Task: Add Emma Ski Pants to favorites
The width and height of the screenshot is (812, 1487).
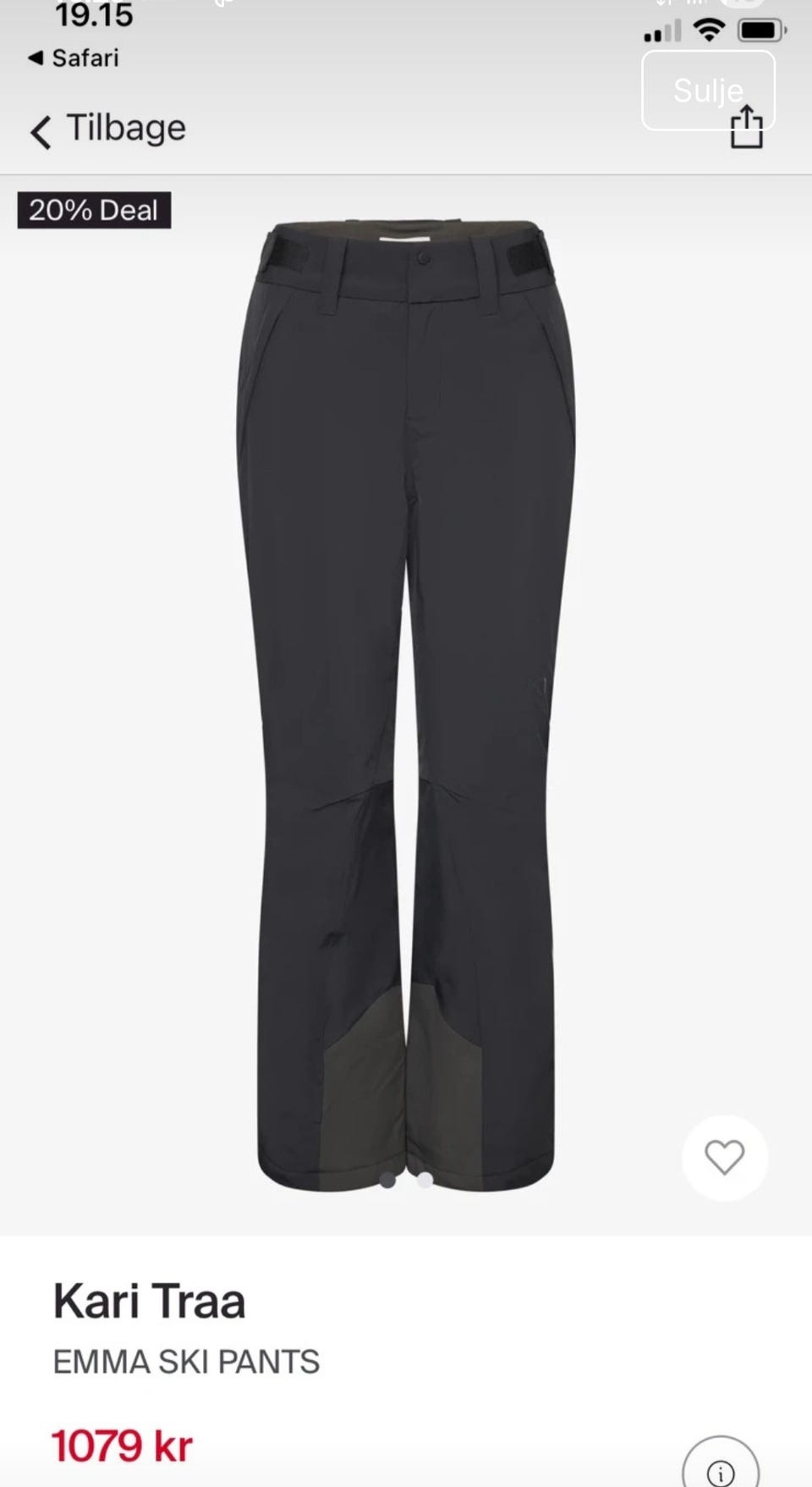Action: (724, 1157)
